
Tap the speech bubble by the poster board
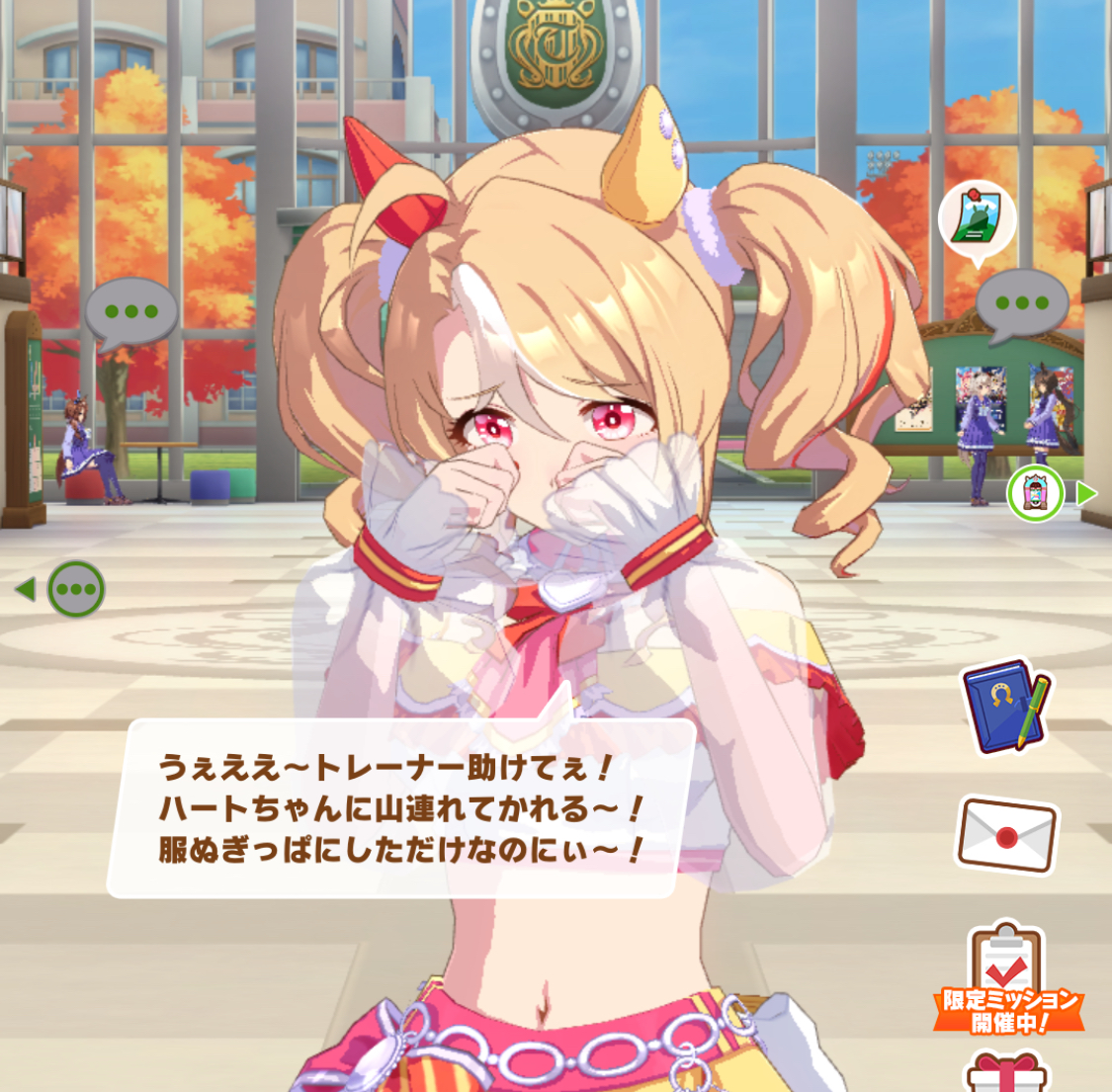[x=1021, y=303]
